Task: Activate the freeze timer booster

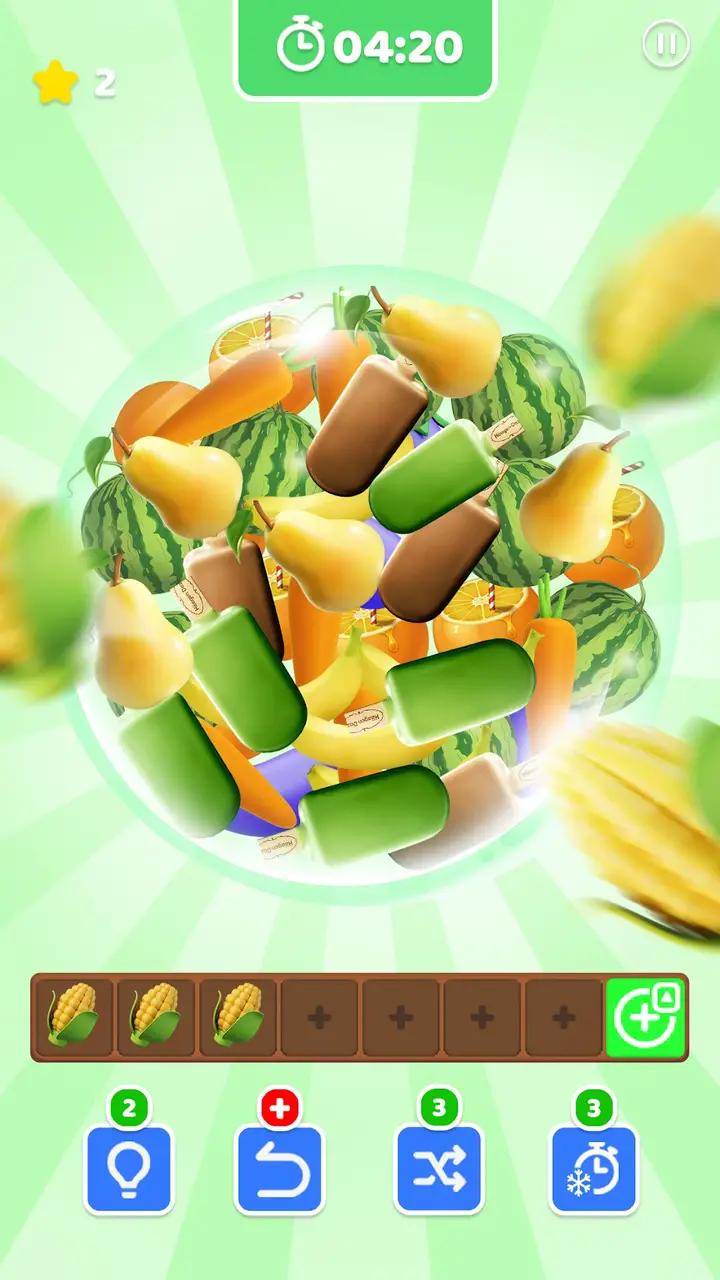Action: pyautogui.click(x=594, y=1168)
